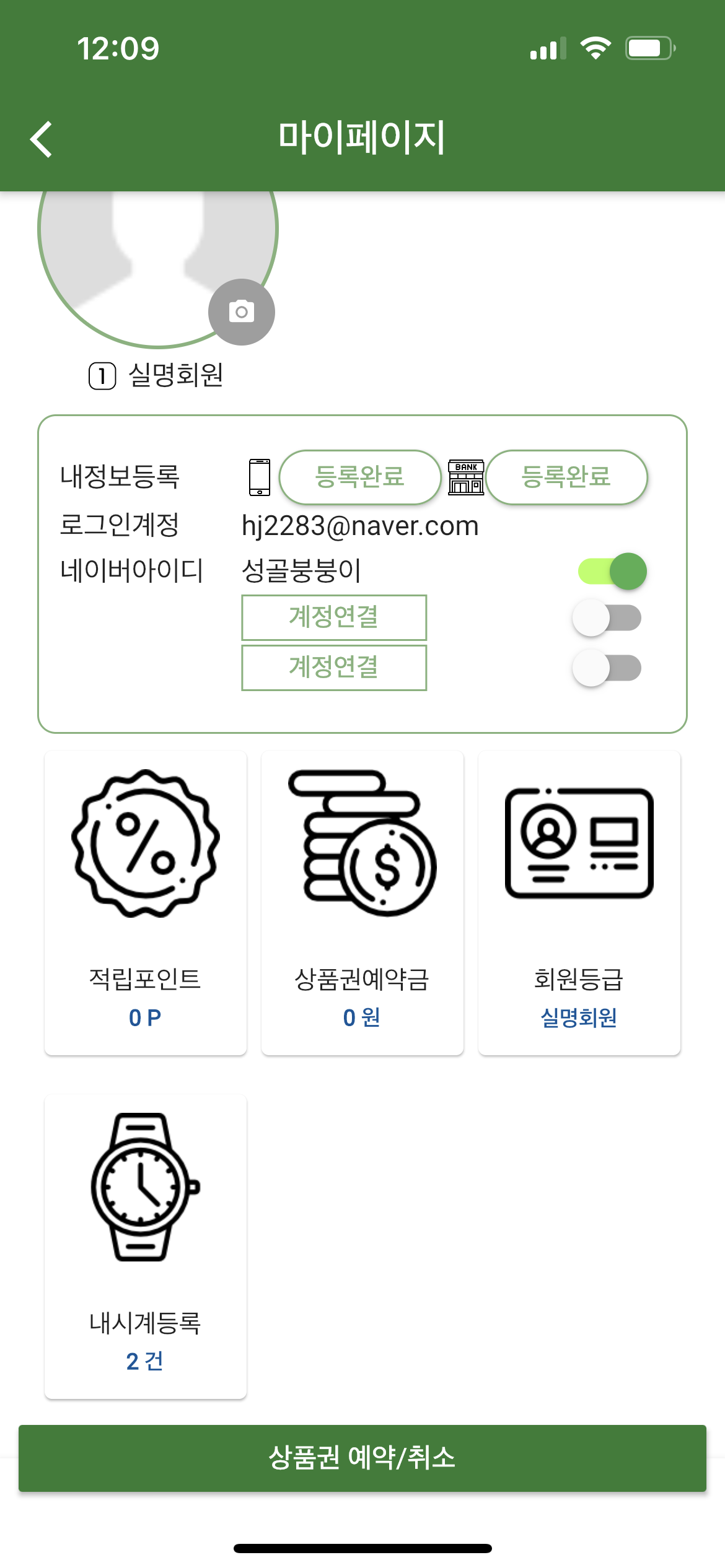The width and height of the screenshot is (725, 1568).
Task: Tap the bank 등록완료 button
Action: pyautogui.click(x=566, y=477)
